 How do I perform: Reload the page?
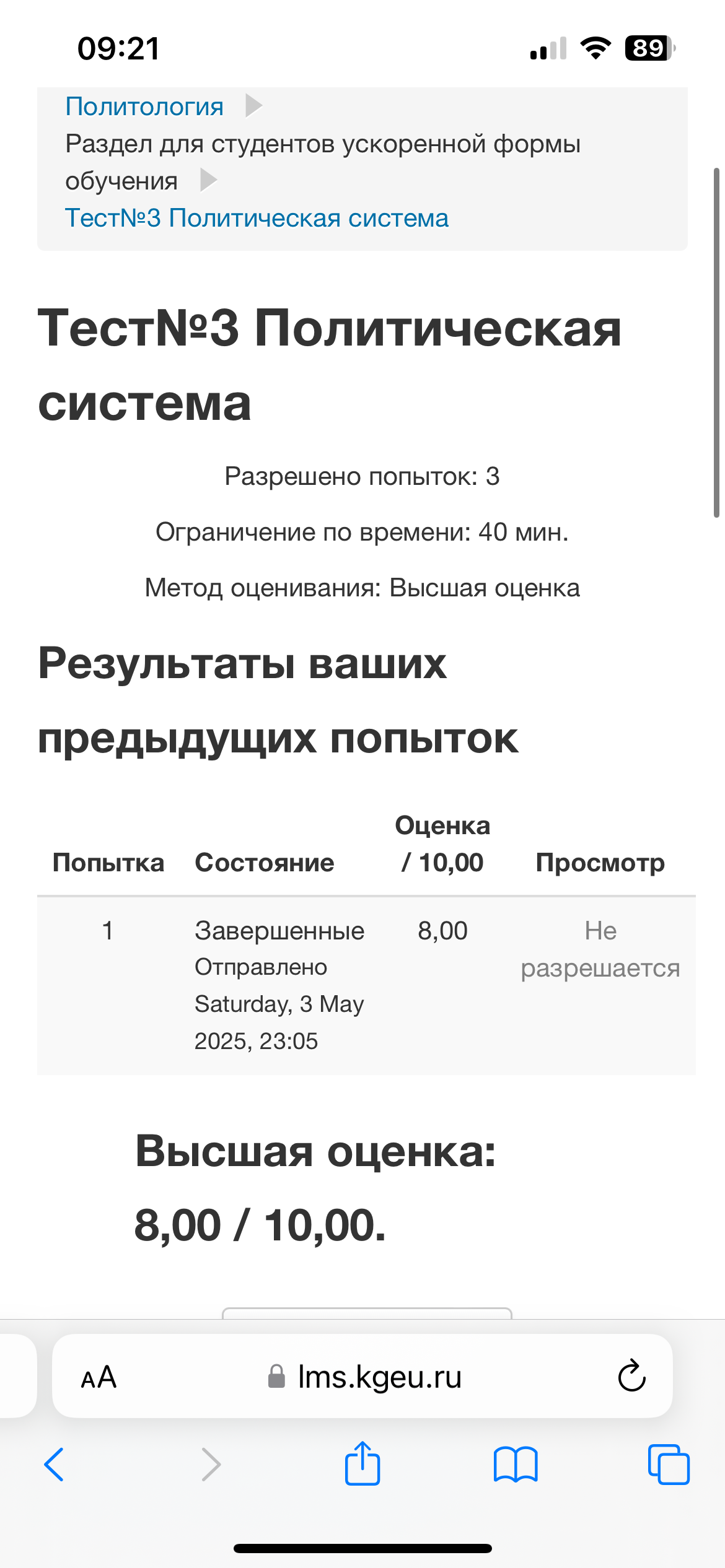(631, 1376)
